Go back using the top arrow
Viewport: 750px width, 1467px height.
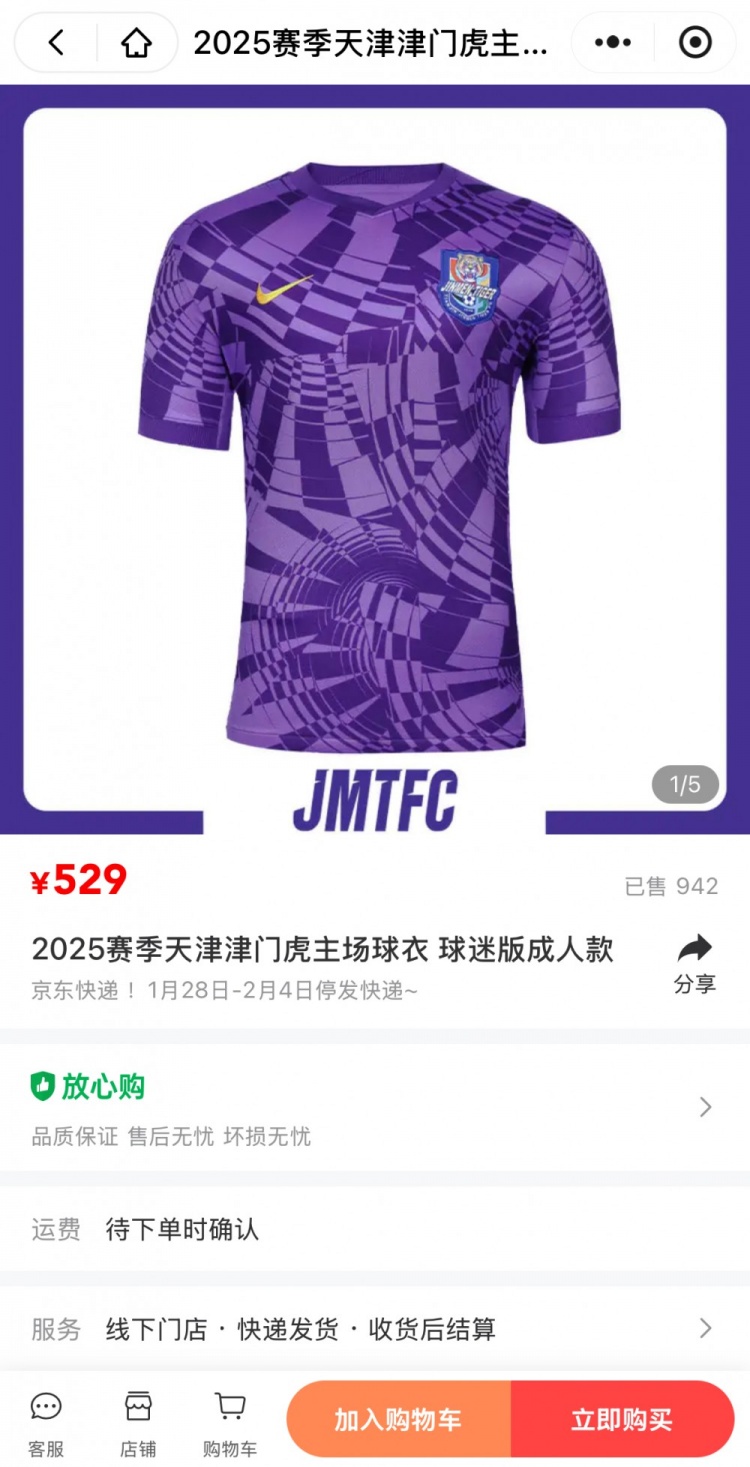56,43
